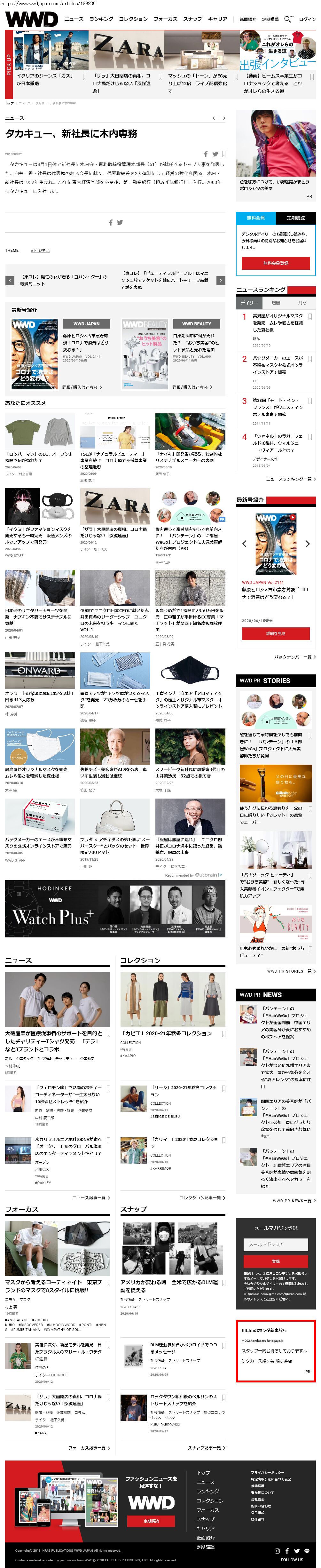Tap the 詳細を見る button

[275, 634]
